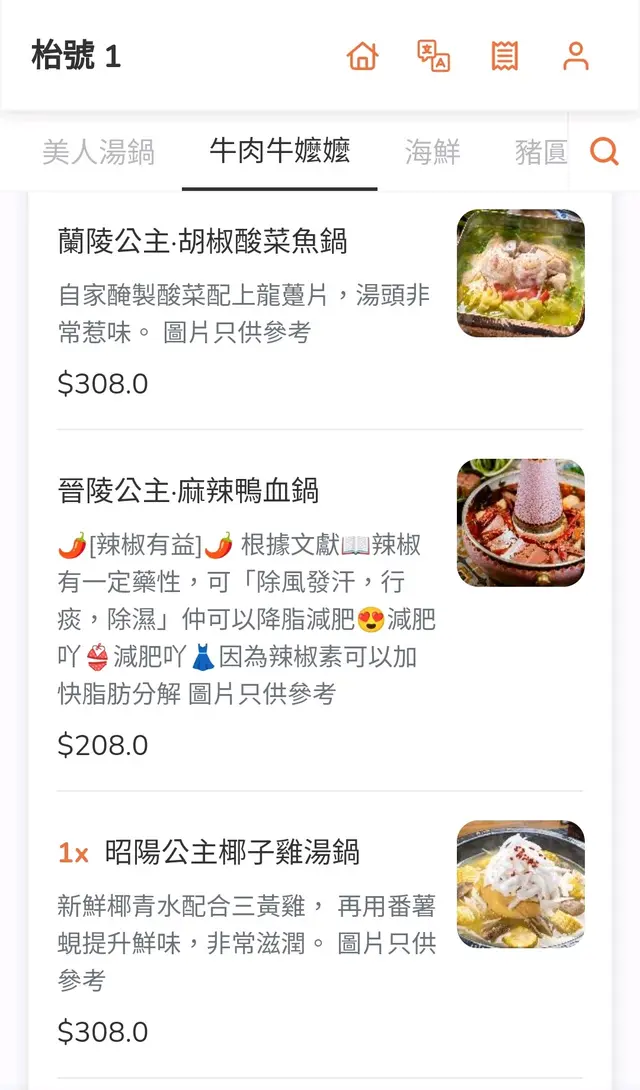The image size is (640, 1090).
Task: Go to the home page icon
Action: pos(363,56)
